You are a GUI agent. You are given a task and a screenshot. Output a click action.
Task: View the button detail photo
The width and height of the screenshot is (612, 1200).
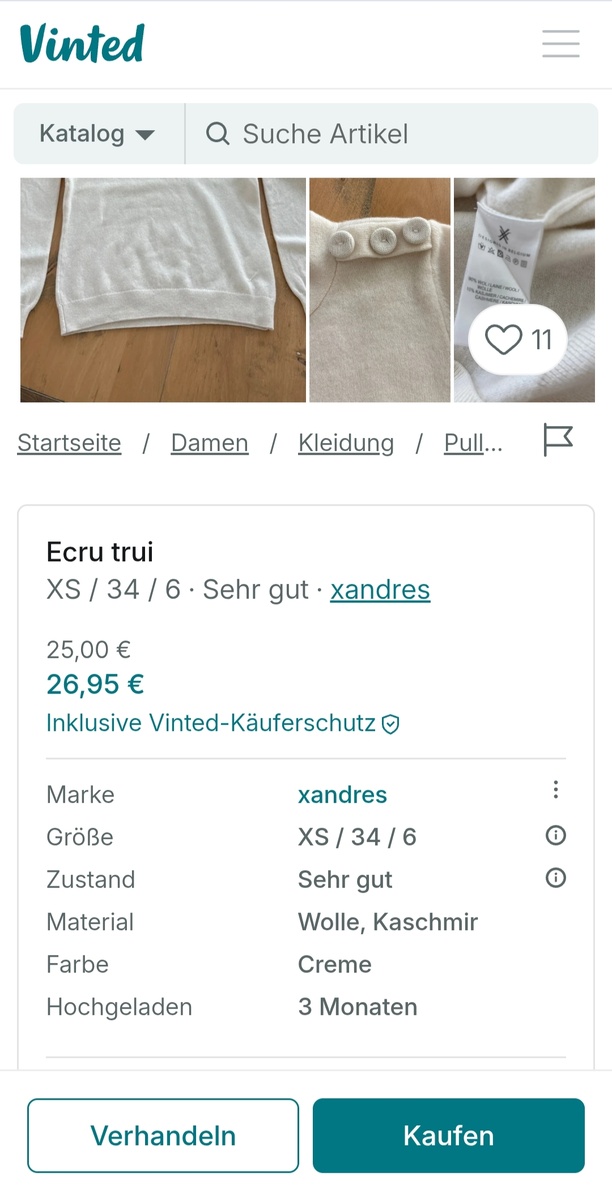(380, 290)
